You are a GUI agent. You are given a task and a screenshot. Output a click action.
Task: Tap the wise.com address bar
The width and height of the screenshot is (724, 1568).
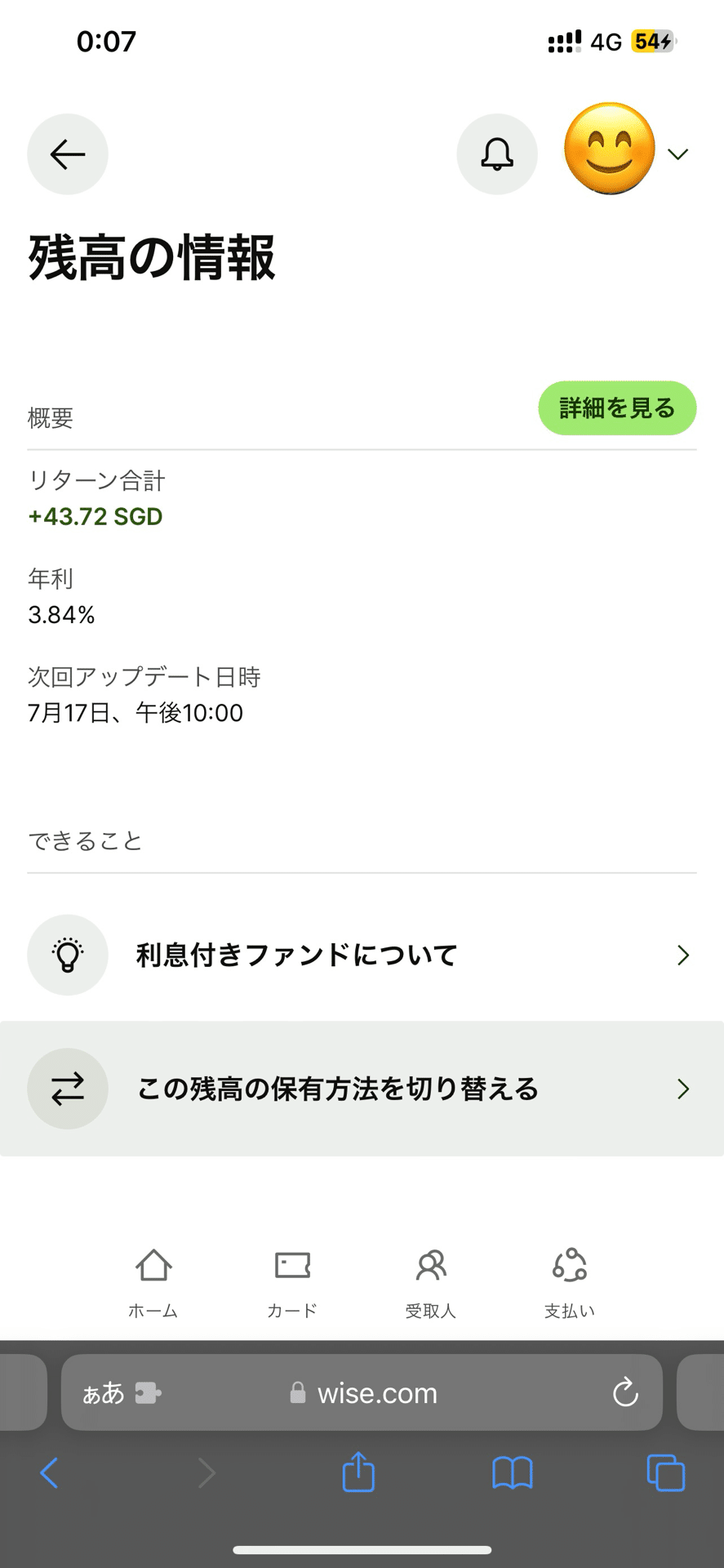tap(375, 1392)
